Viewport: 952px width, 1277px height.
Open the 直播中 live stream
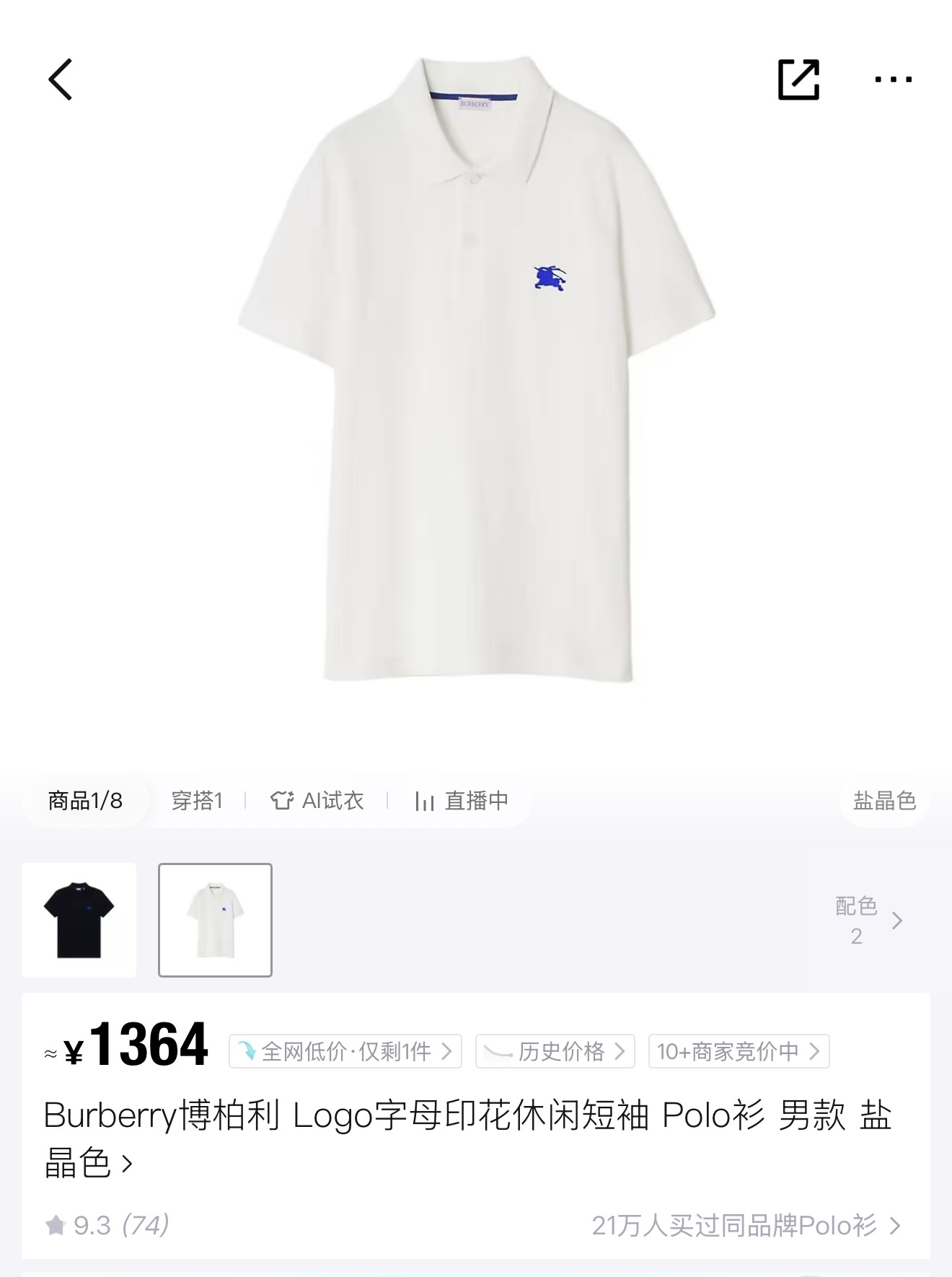coord(462,800)
